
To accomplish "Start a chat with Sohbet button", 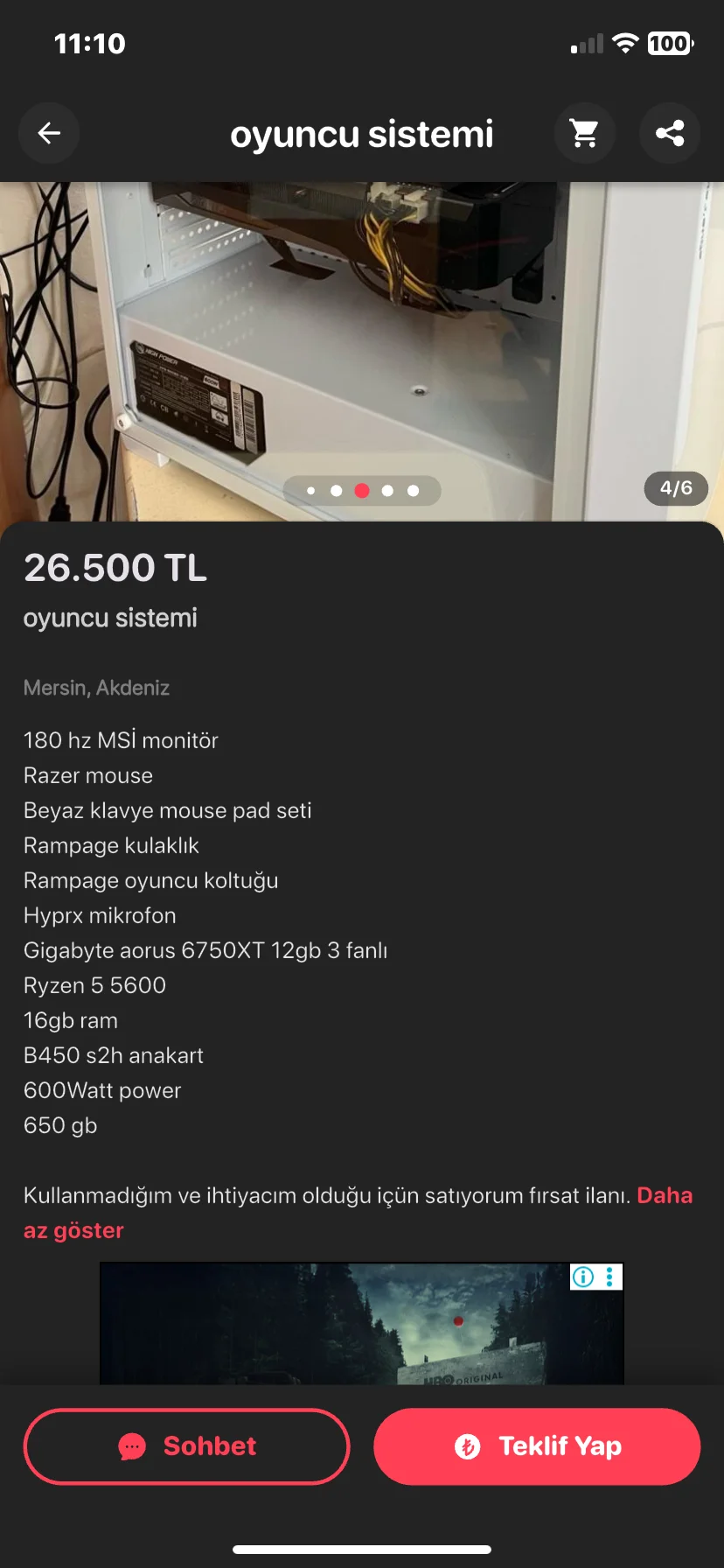I will (x=186, y=1445).
